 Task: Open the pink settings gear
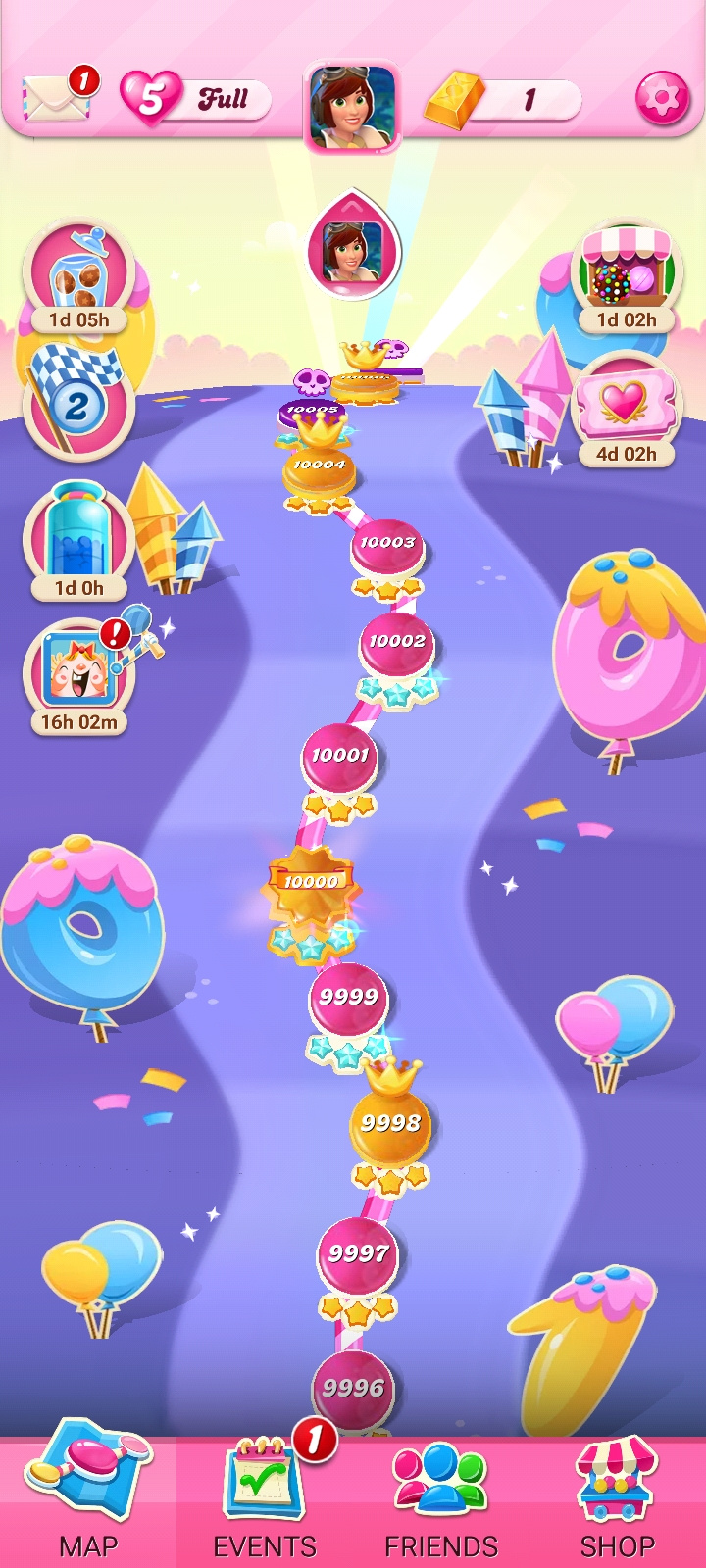(x=662, y=98)
